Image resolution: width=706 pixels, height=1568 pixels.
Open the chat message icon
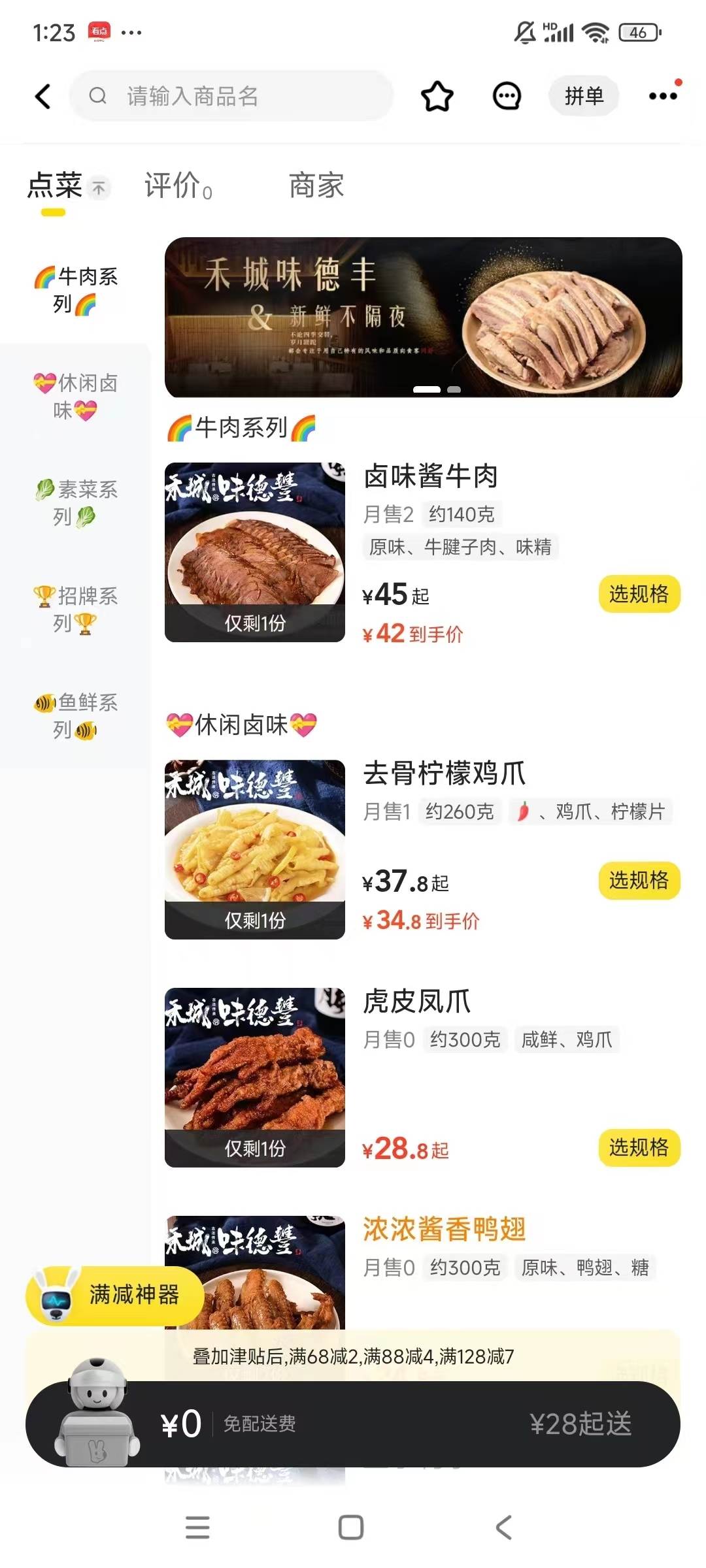click(507, 97)
